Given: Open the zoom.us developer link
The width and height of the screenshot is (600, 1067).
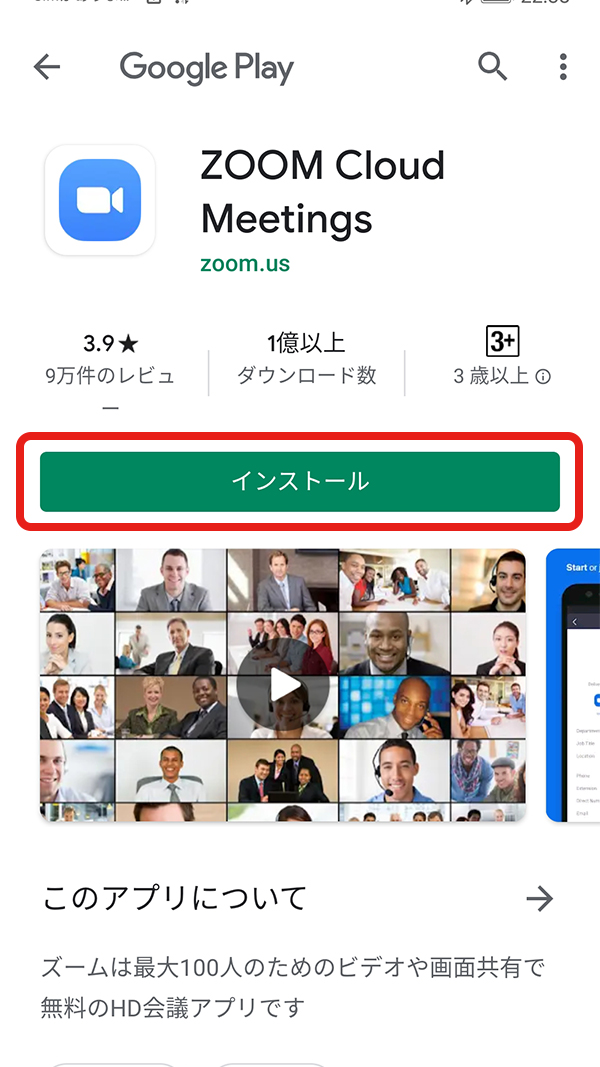Looking at the screenshot, I should pos(245,264).
